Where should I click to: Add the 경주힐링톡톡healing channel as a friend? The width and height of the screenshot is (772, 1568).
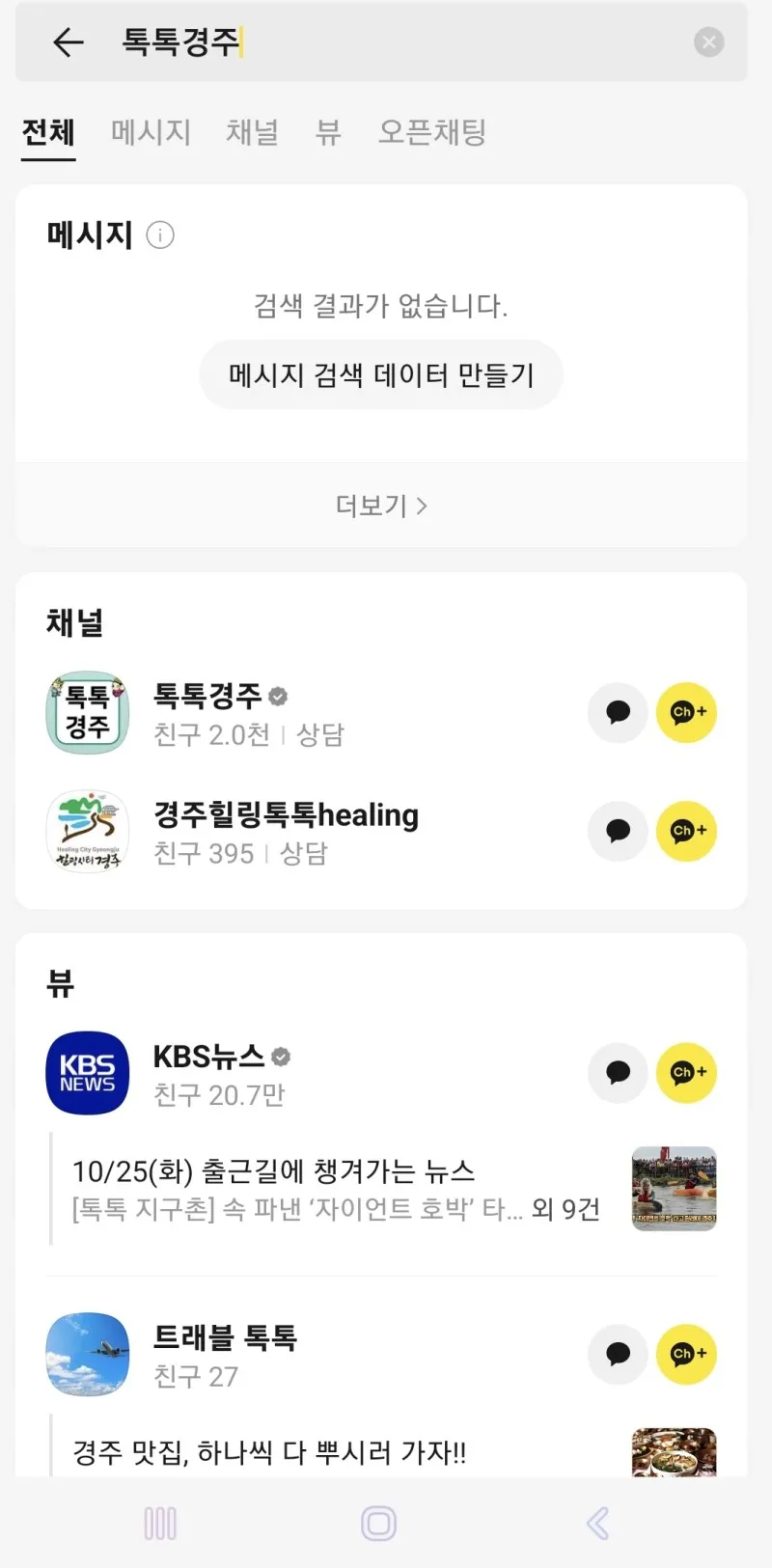click(686, 832)
